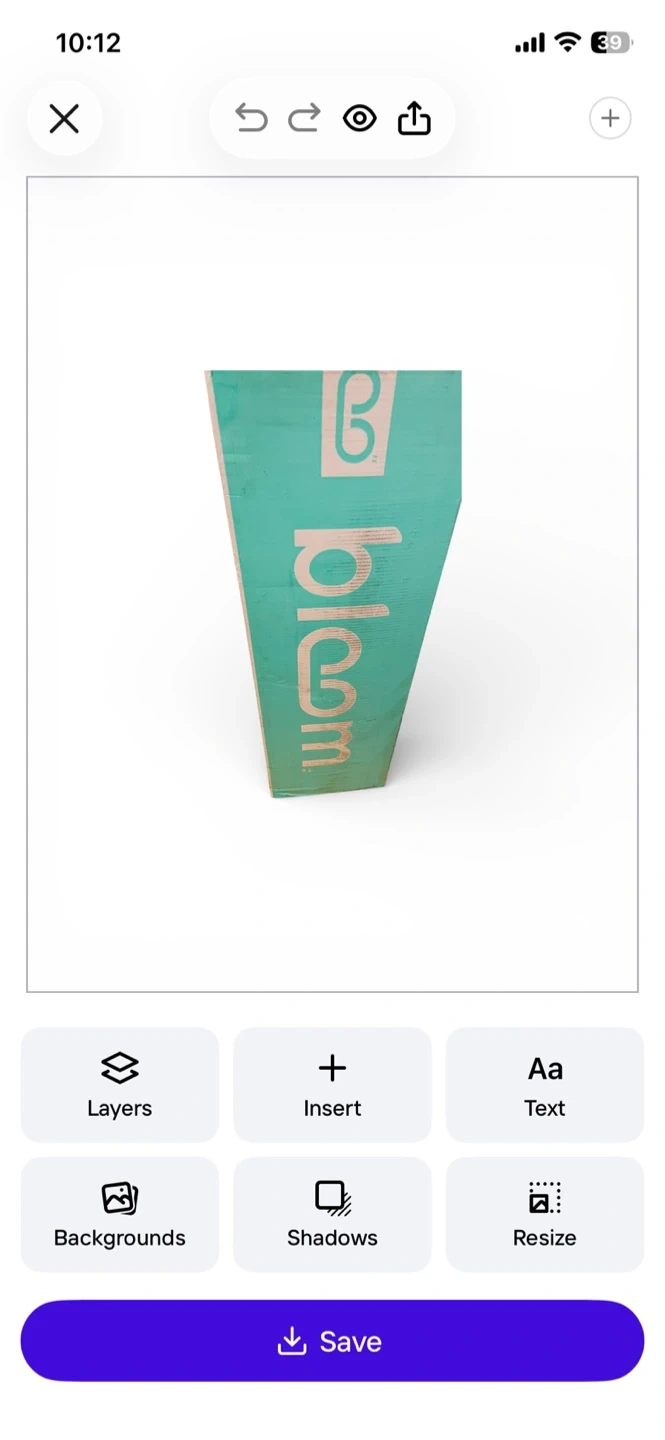
Task: Insert a new element
Action: pyautogui.click(x=332, y=1084)
